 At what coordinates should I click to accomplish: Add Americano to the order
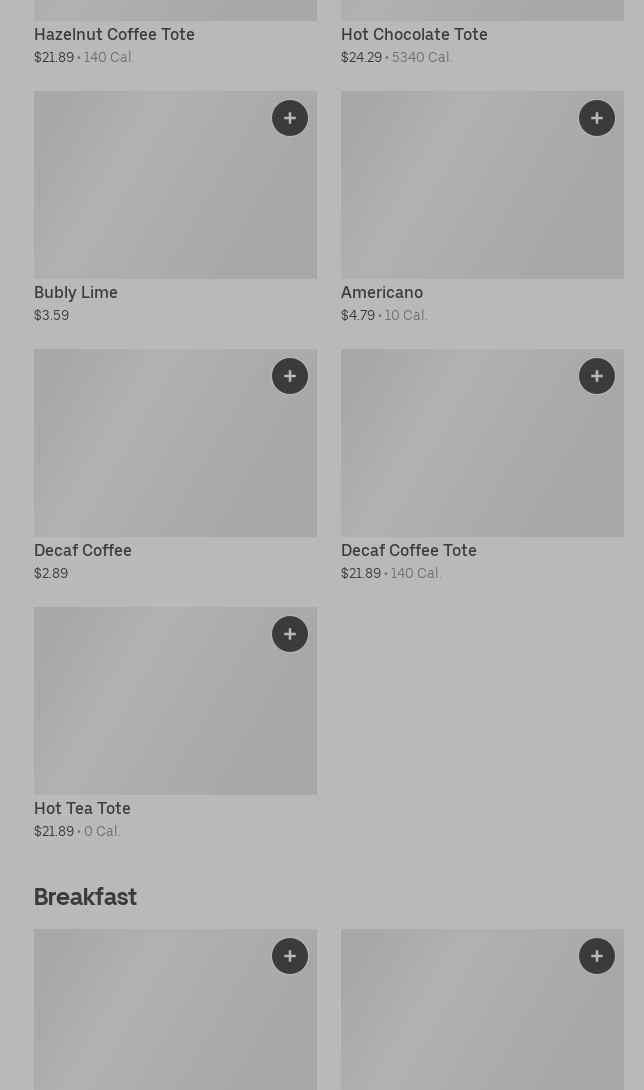[597, 118]
